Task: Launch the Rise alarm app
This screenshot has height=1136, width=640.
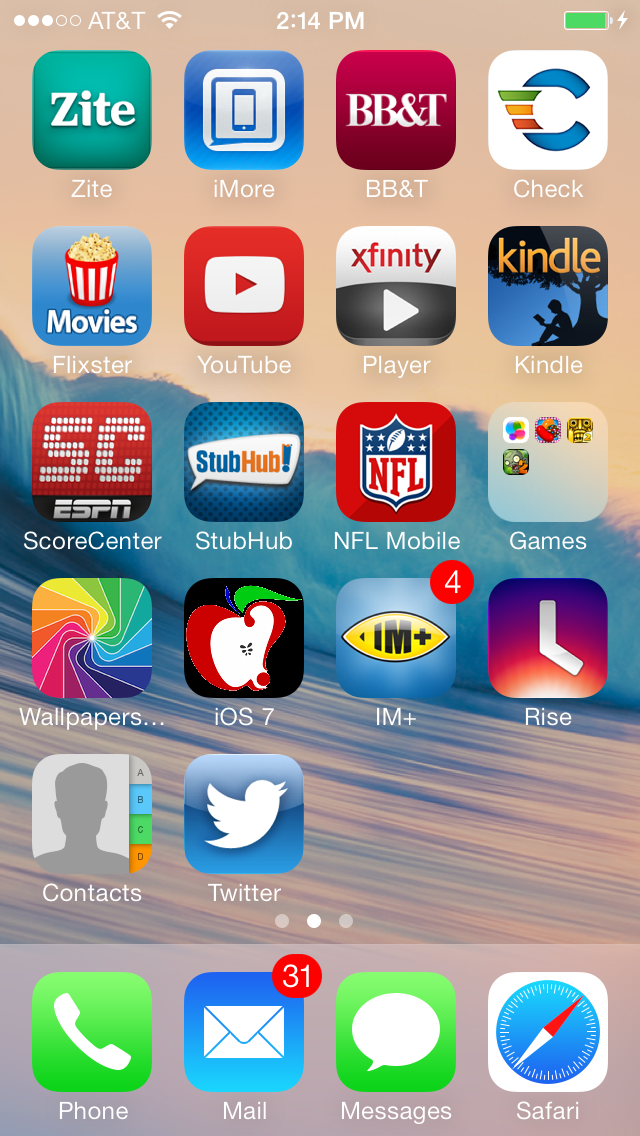Action: pos(548,638)
